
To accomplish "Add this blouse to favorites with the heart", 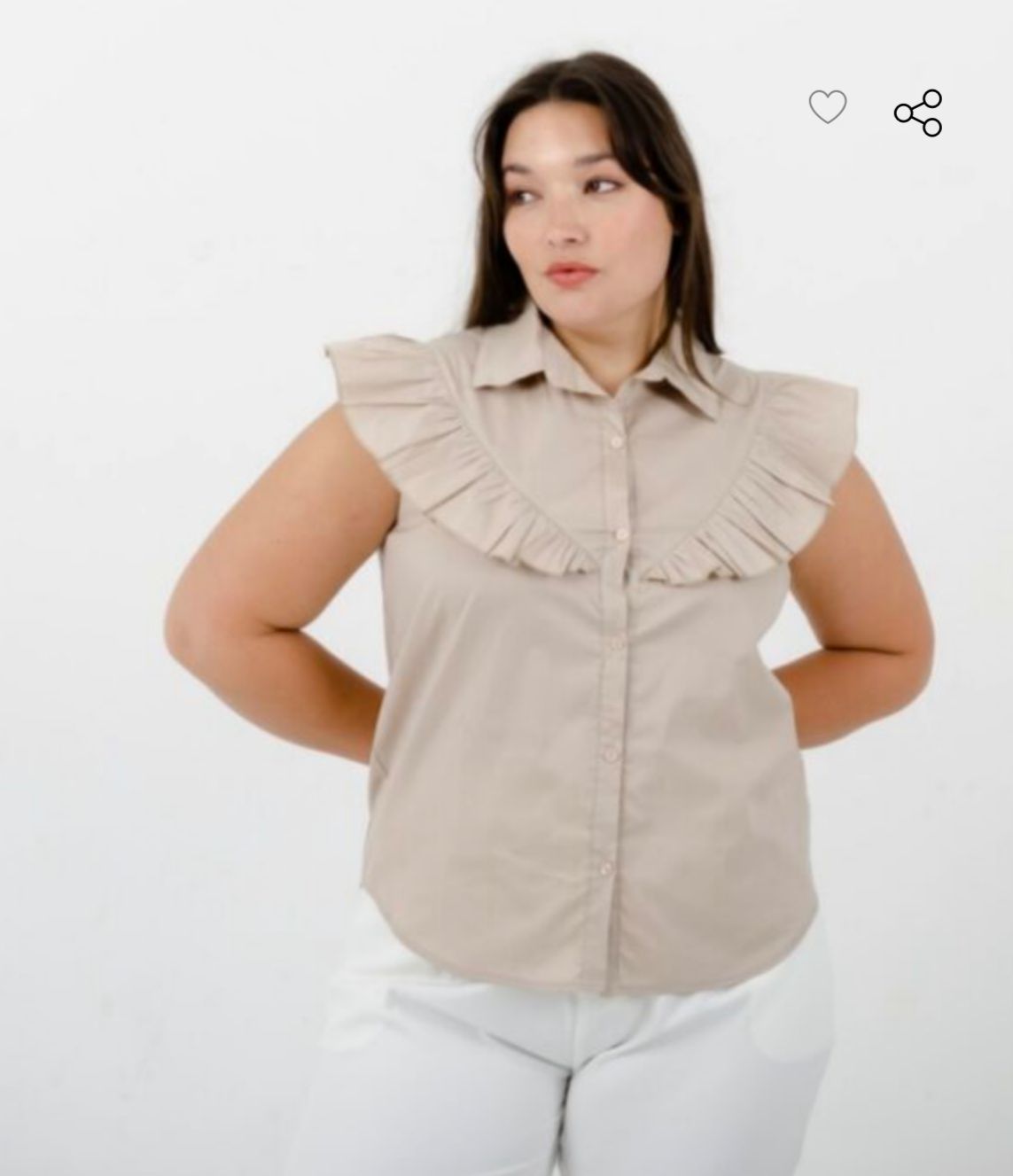I will [827, 108].
